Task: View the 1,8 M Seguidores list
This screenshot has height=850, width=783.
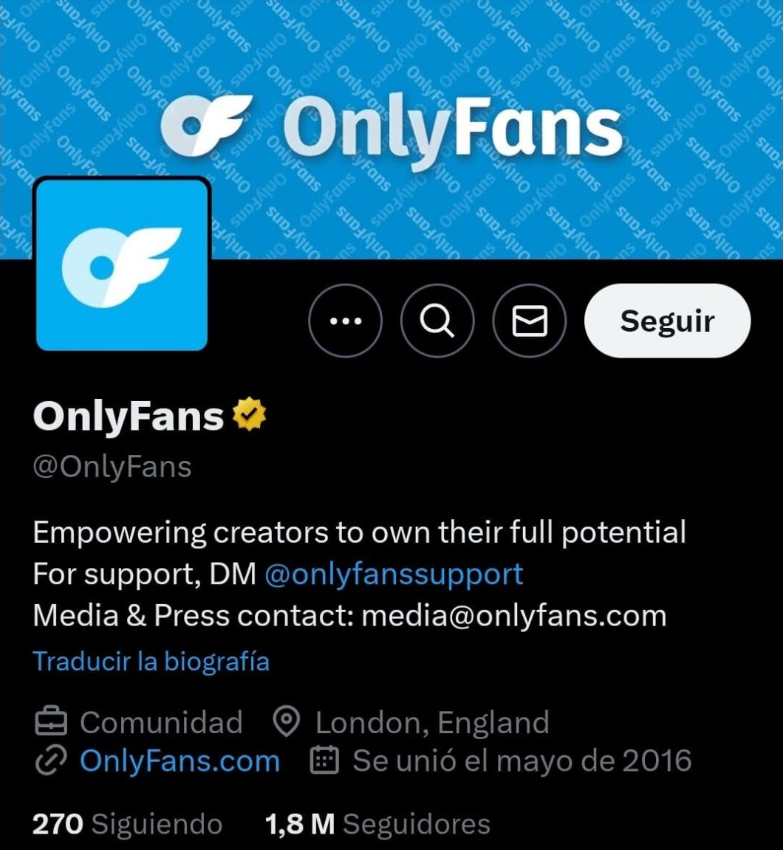Action: click(x=378, y=824)
